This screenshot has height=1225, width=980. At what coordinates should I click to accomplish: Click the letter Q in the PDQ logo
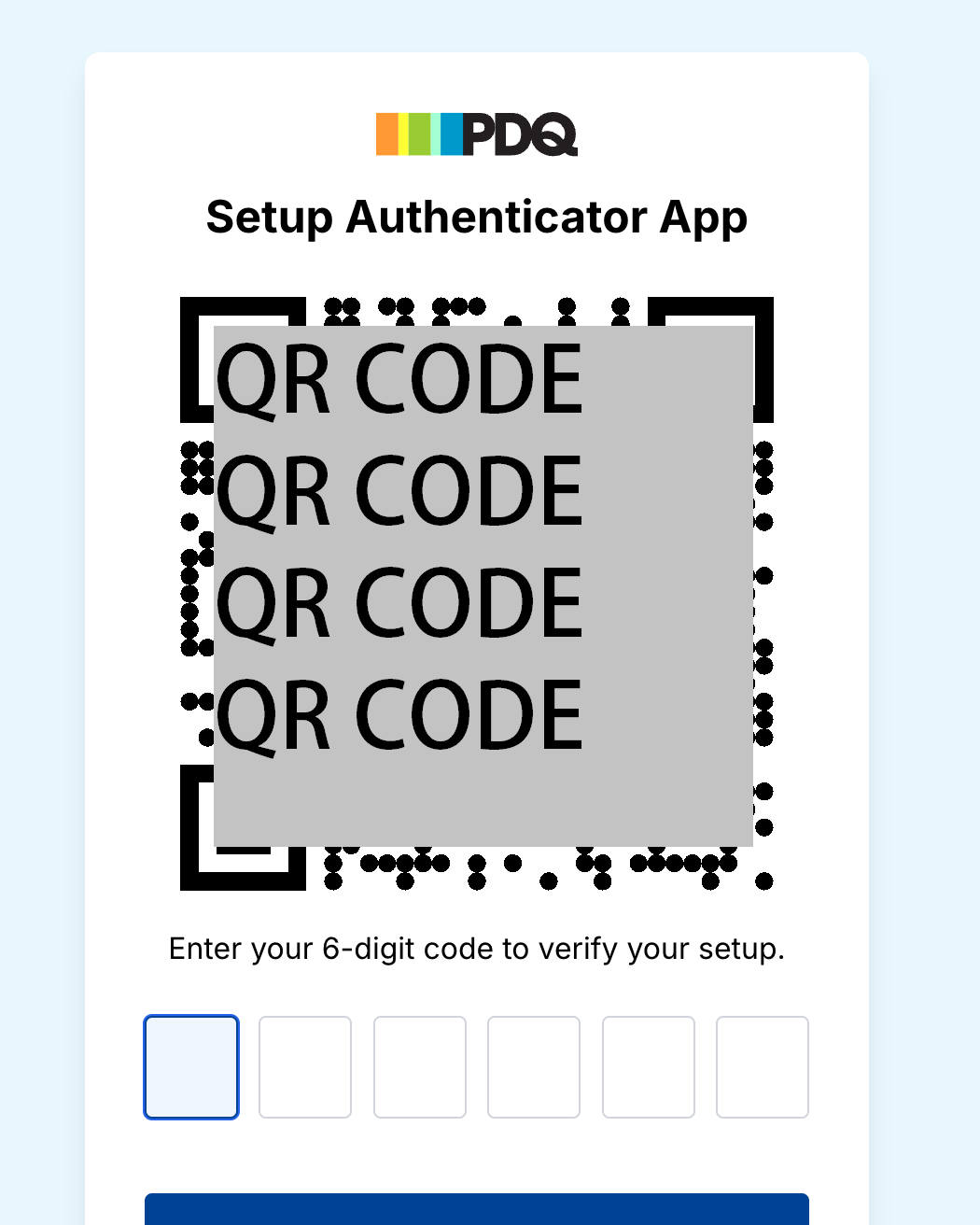point(555,135)
